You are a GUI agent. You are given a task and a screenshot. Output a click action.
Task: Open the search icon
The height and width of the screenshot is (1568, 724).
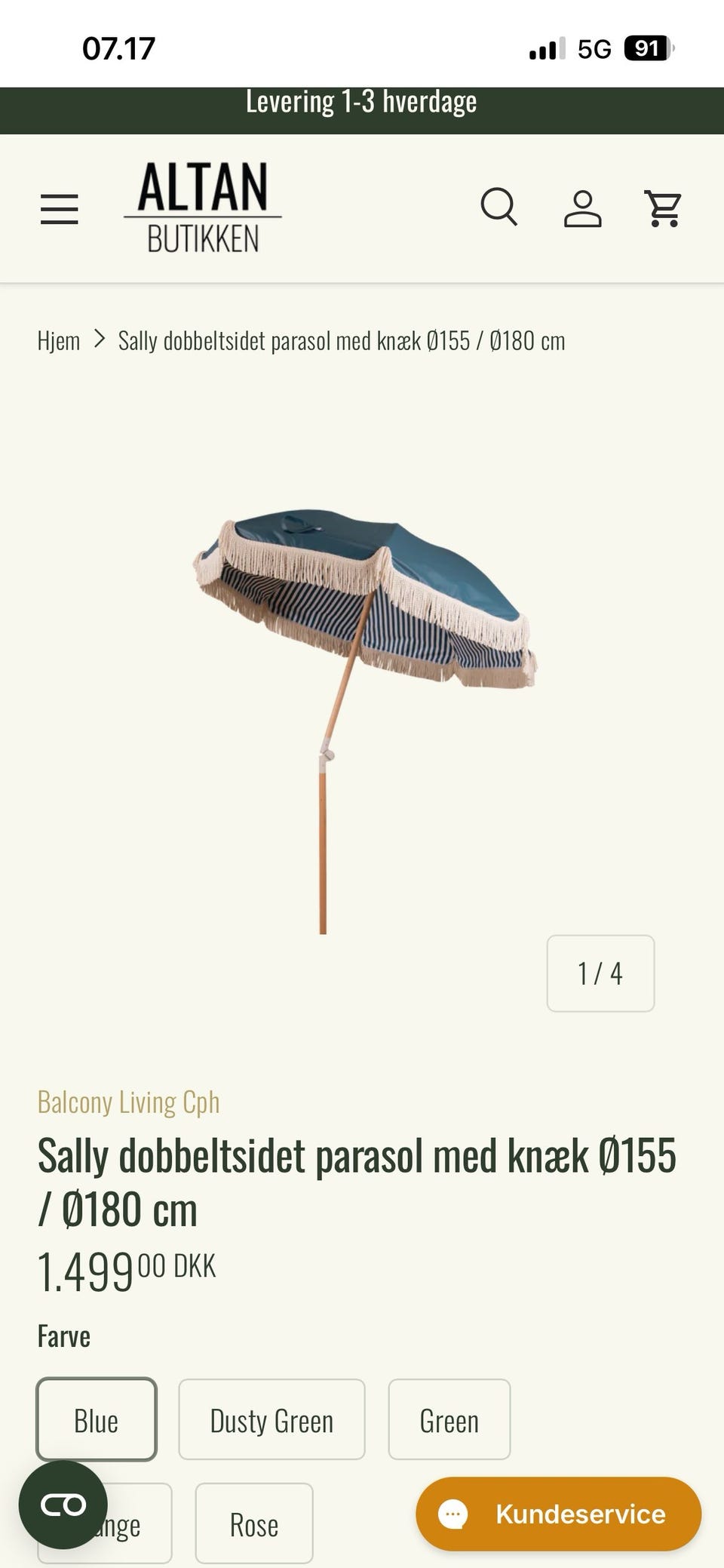pyautogui.click(x=499, y=208)
